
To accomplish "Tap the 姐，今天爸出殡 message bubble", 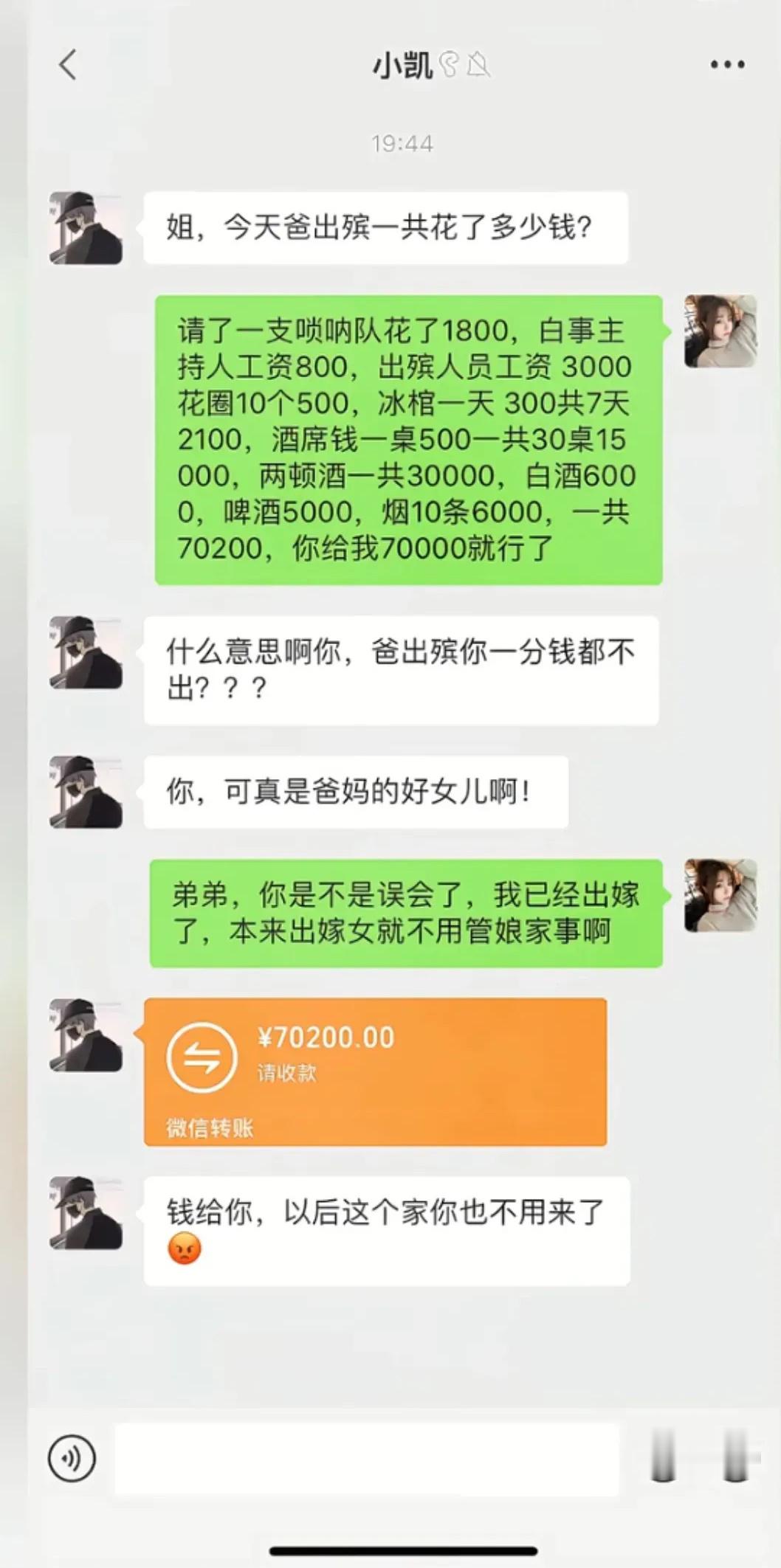I will click(384, 227).
